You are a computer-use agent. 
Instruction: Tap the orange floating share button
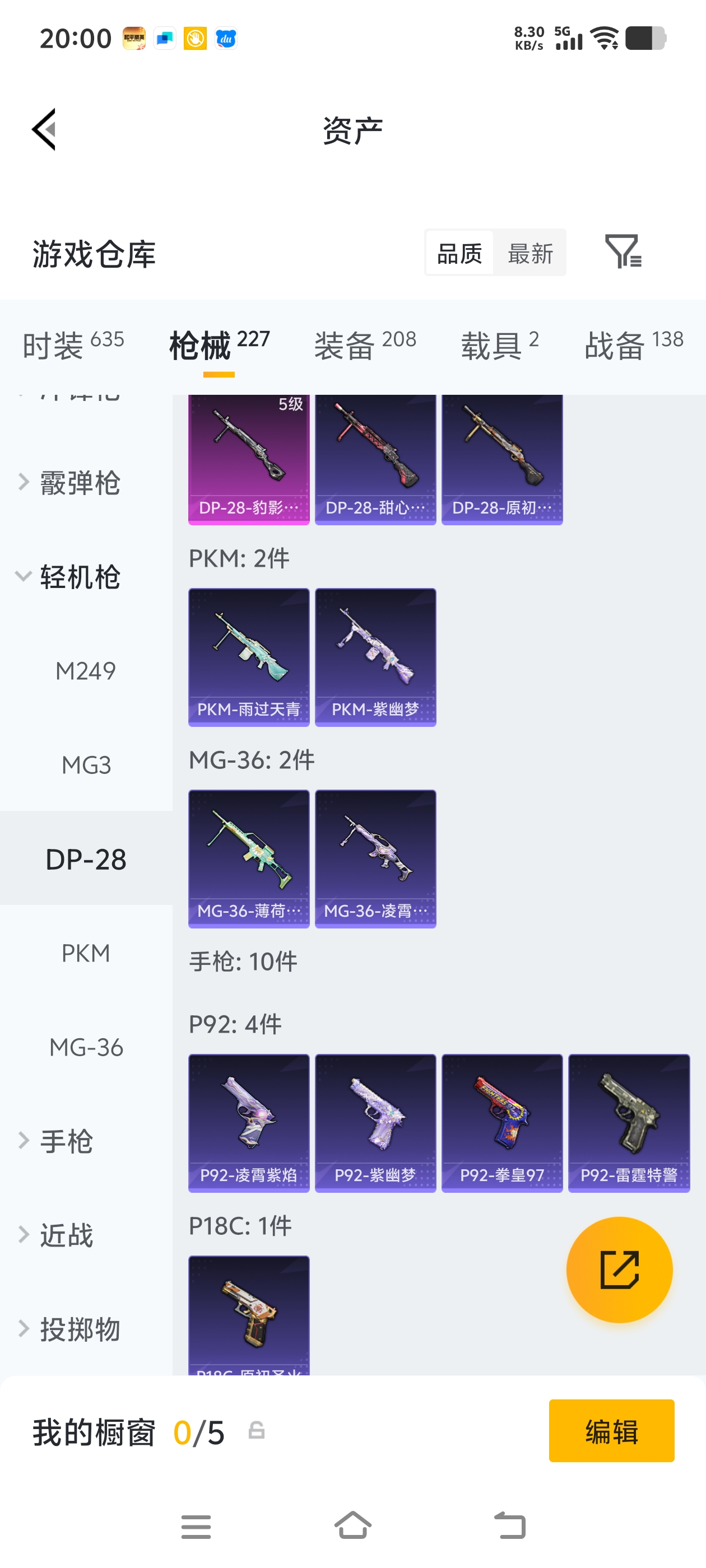[x=619, y=1270]
